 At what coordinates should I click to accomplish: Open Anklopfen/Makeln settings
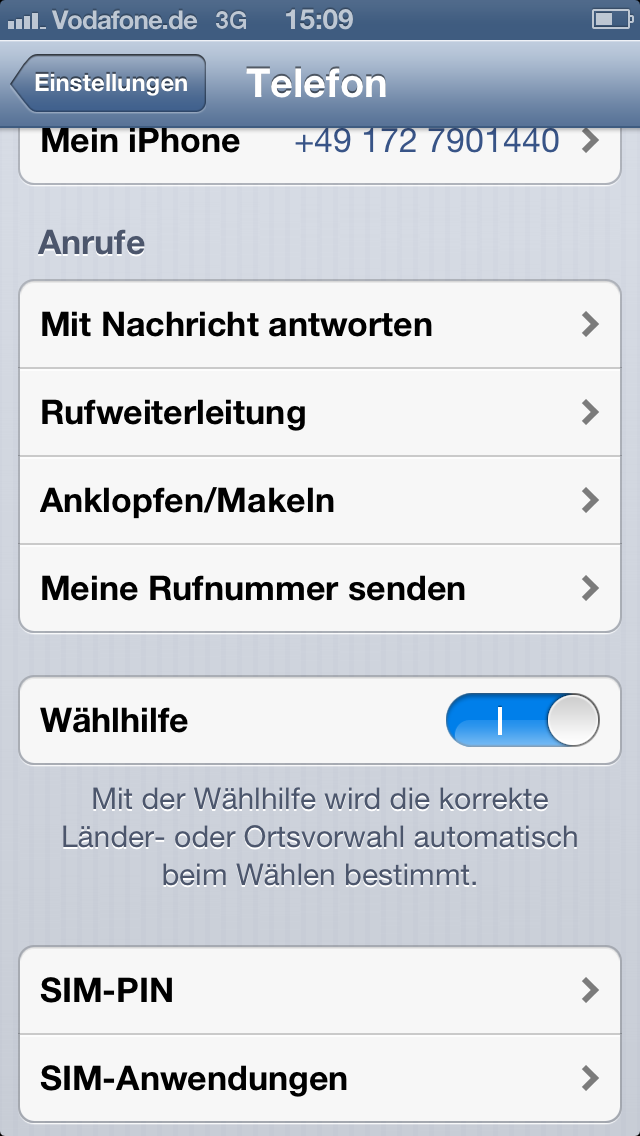[320, 500]
